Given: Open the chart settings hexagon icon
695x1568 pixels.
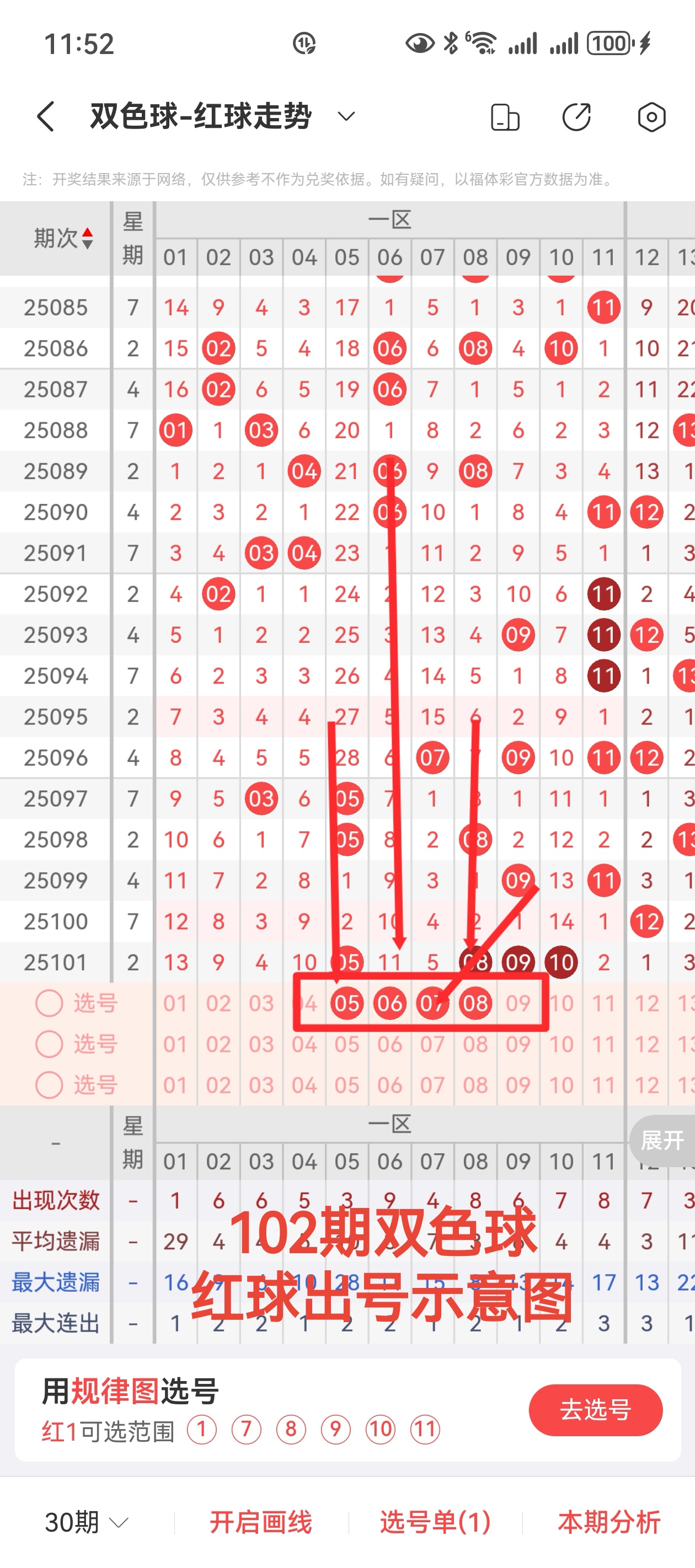Looking at the screenshot, I should tap(651, 117).
